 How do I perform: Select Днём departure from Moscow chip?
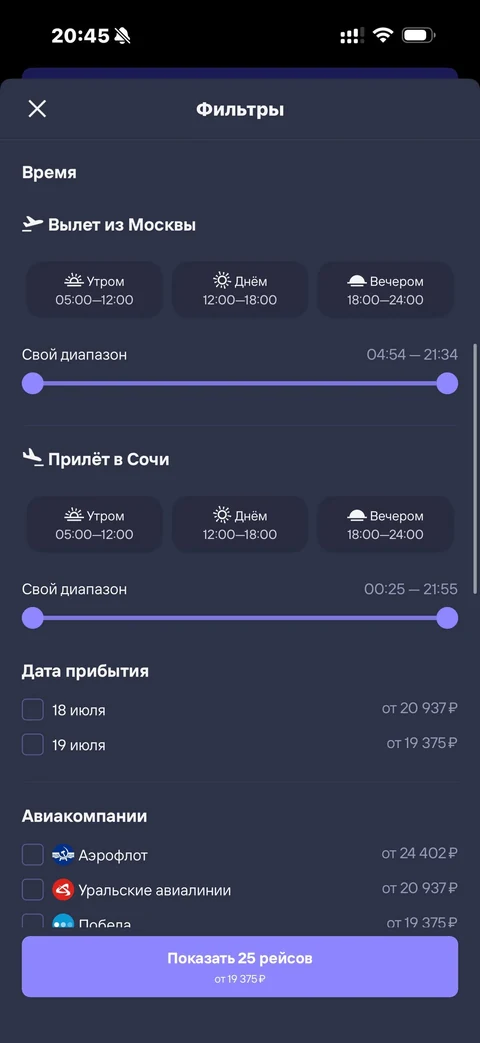coord(239,290)
